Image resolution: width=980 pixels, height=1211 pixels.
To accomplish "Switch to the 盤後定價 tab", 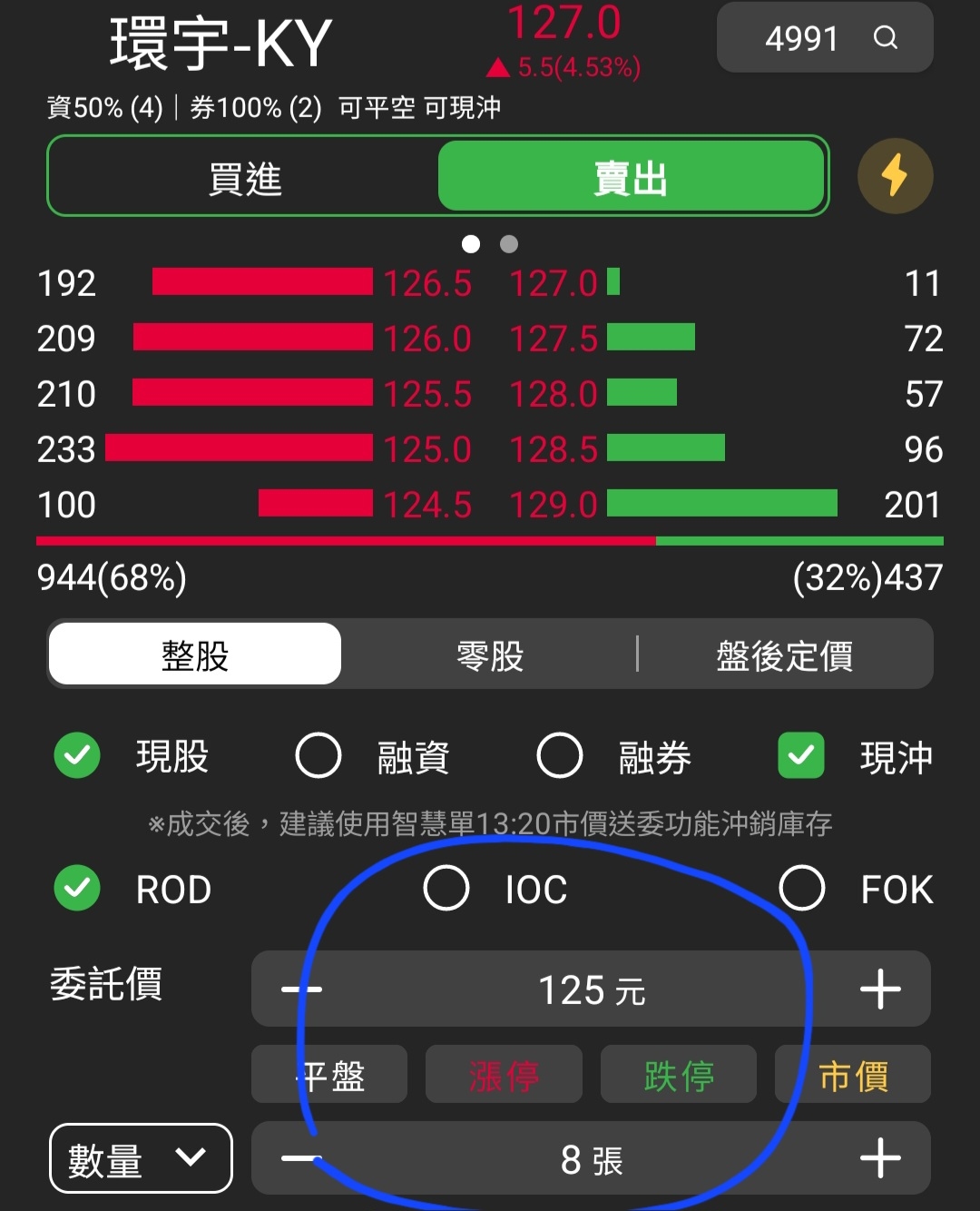I will click(x=786, y=654).
